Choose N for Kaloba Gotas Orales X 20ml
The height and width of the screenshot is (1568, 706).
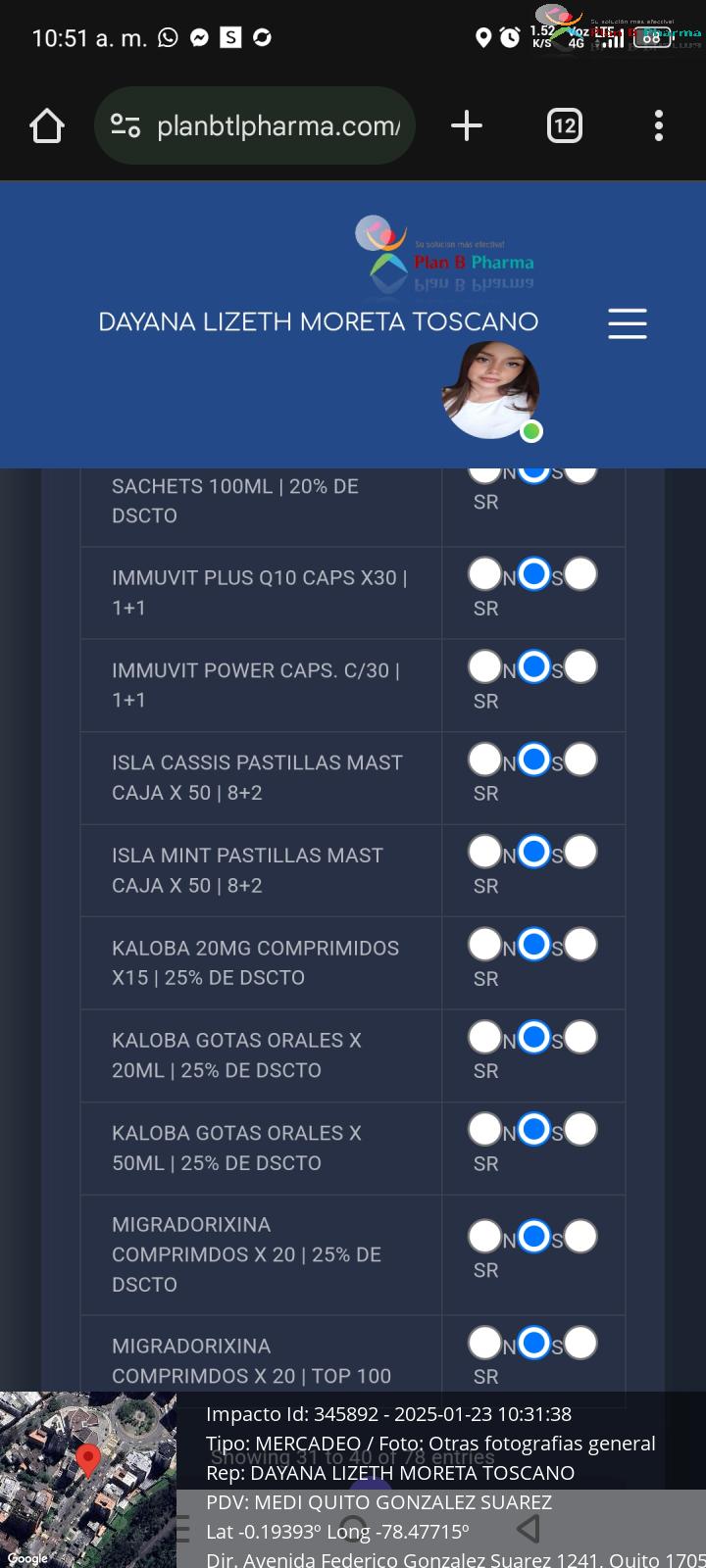[x=485, y=1037]
